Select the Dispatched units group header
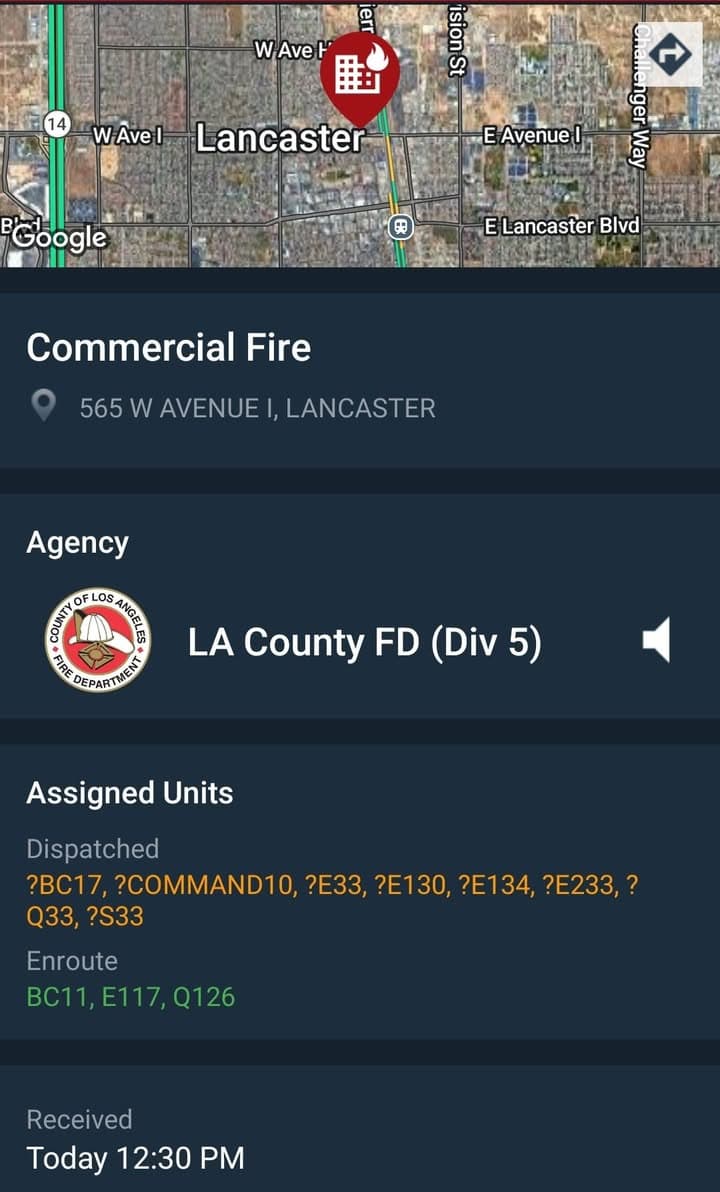This screenshot has width=720, height=1192. 92,849
